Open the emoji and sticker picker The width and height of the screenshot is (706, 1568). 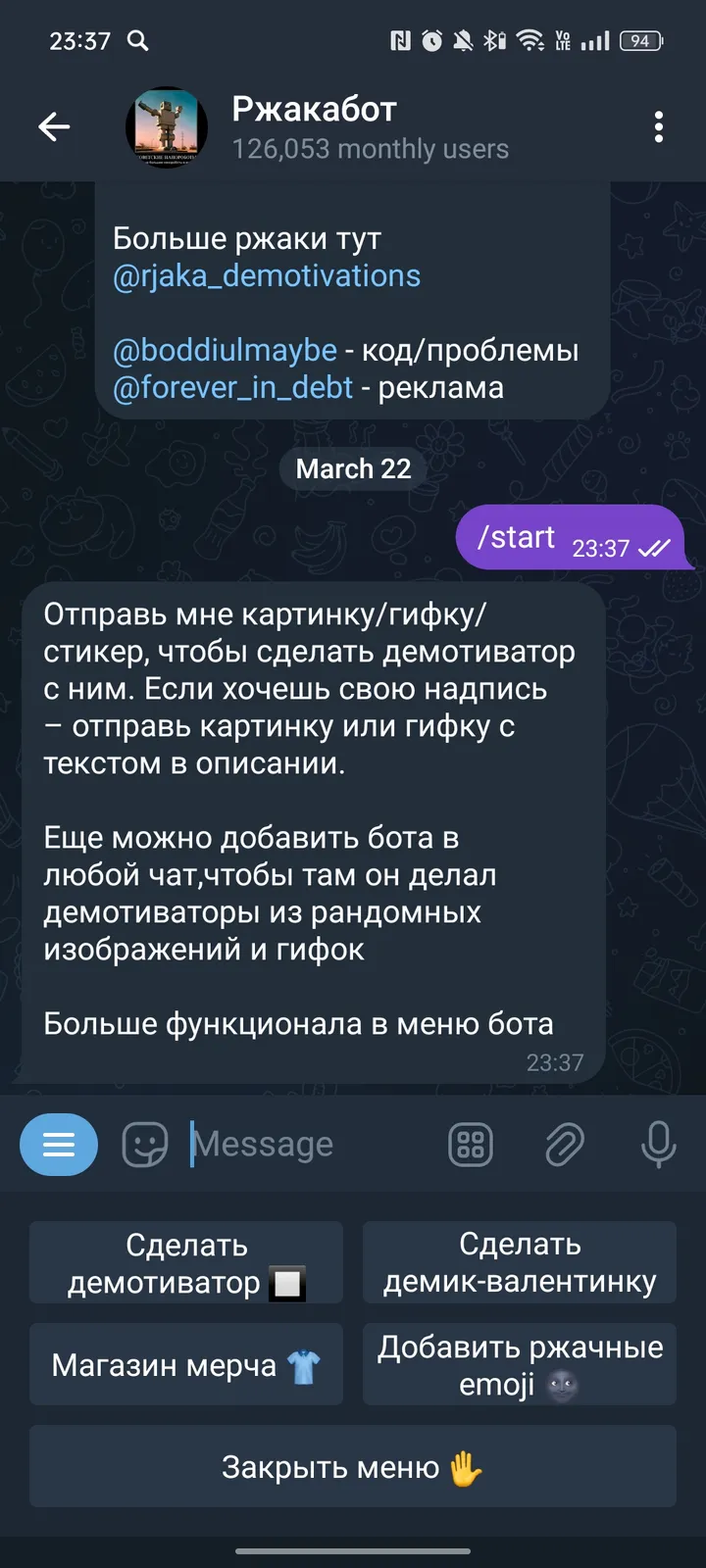(143, 1144)
